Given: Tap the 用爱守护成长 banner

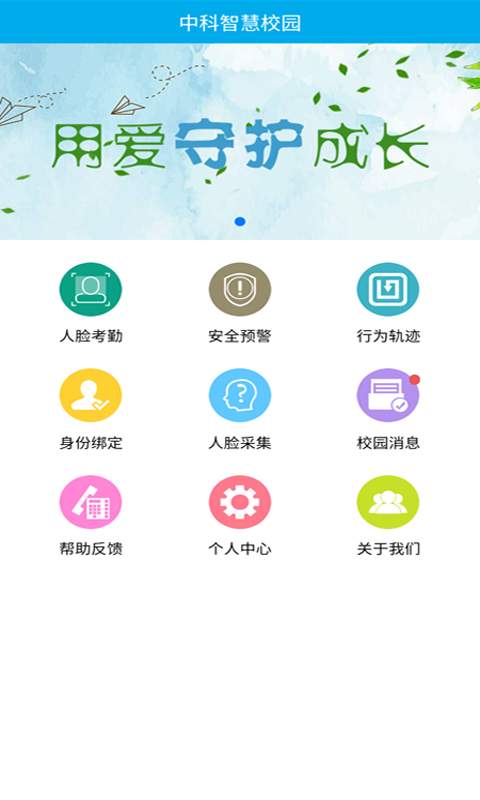Looking at the screenshot, I should pyautogui.click(x=240, y=141).
